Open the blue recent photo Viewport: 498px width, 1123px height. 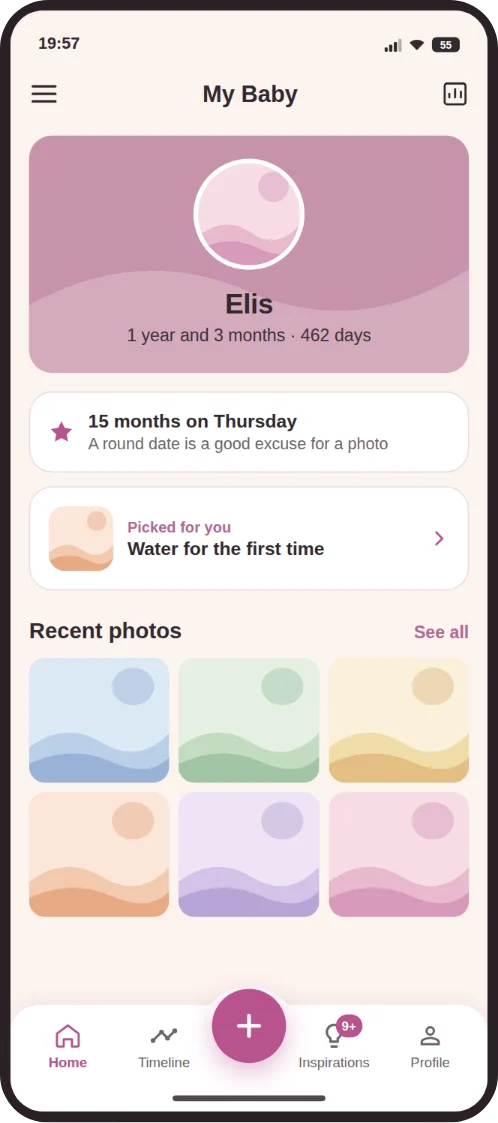pyautogui.click(x=99, y=720)
